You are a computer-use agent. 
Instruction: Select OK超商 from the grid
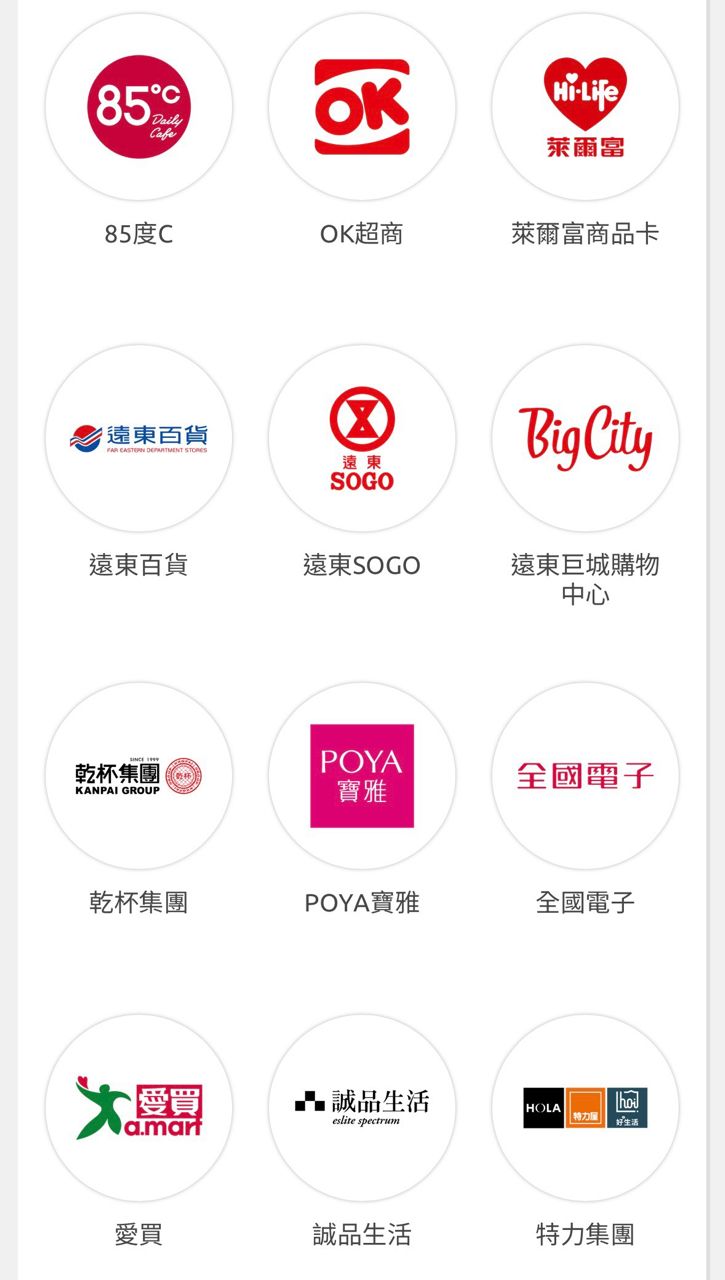362,107
